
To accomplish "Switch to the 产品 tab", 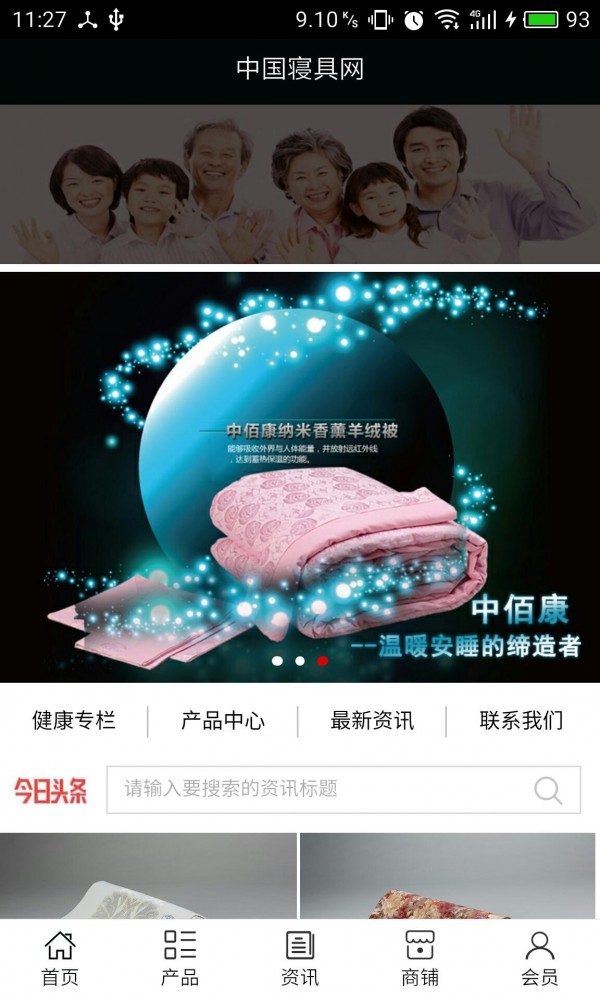I will (180, 958).
